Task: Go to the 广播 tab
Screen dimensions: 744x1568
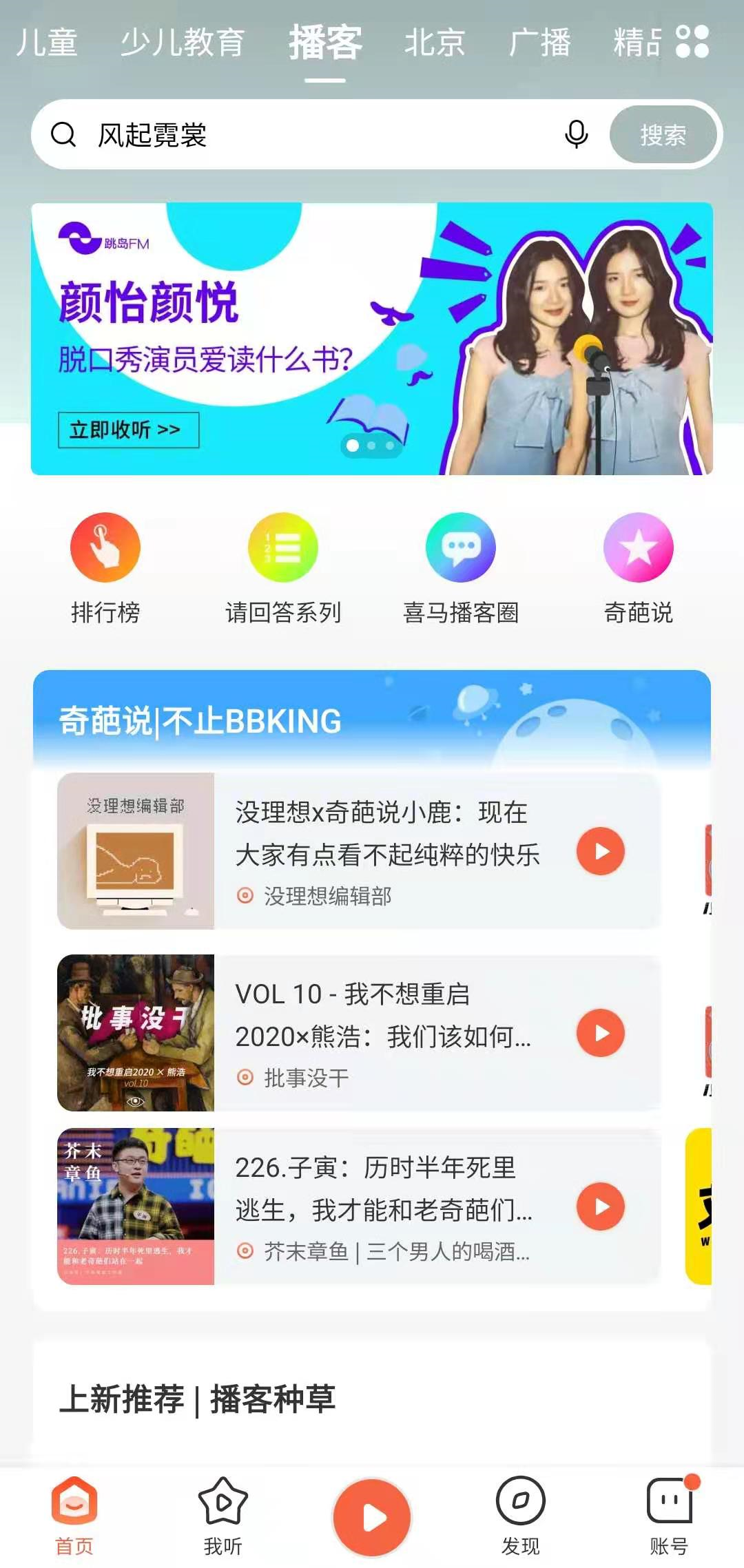Action: pyautogui.click(x=539, y=43)
